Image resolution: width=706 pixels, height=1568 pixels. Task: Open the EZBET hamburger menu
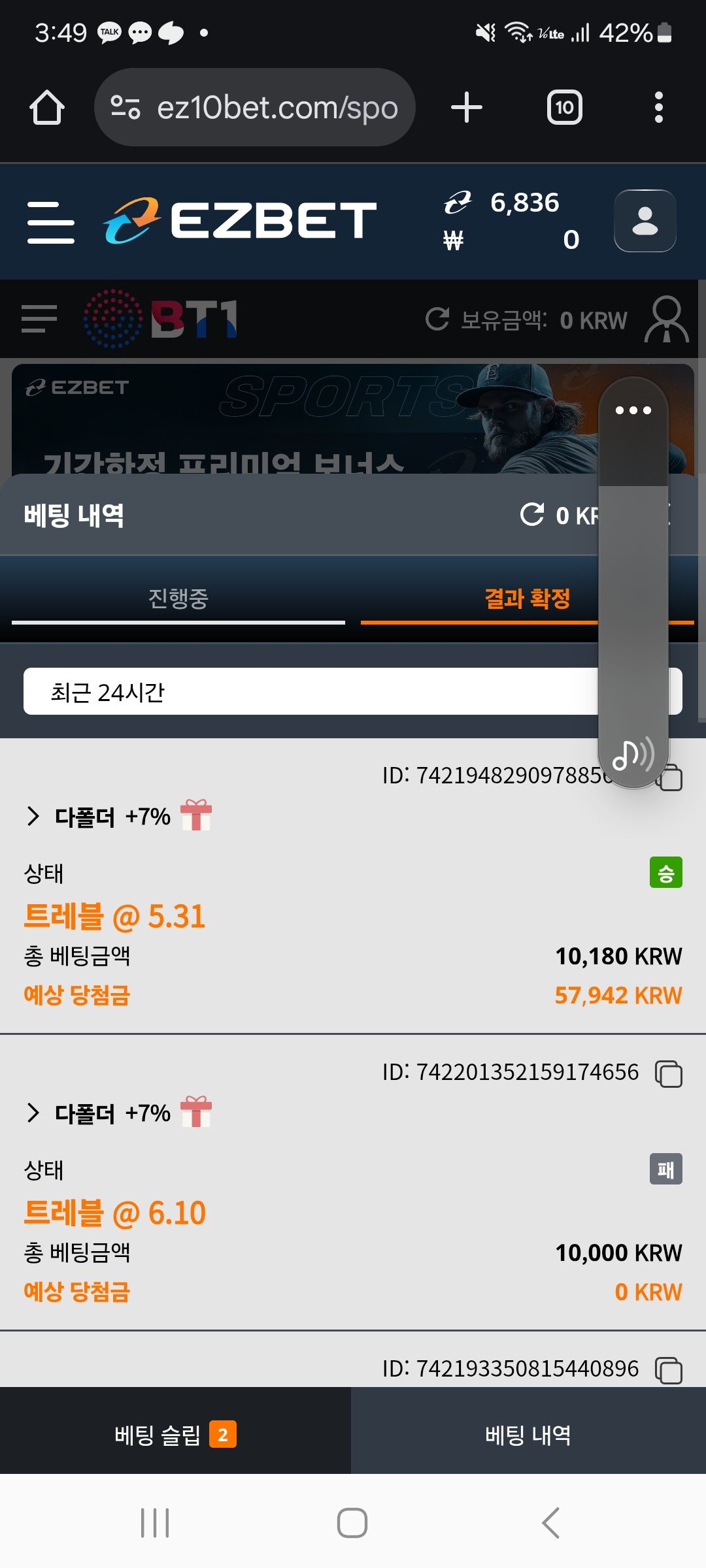click(x=51, y=222)
